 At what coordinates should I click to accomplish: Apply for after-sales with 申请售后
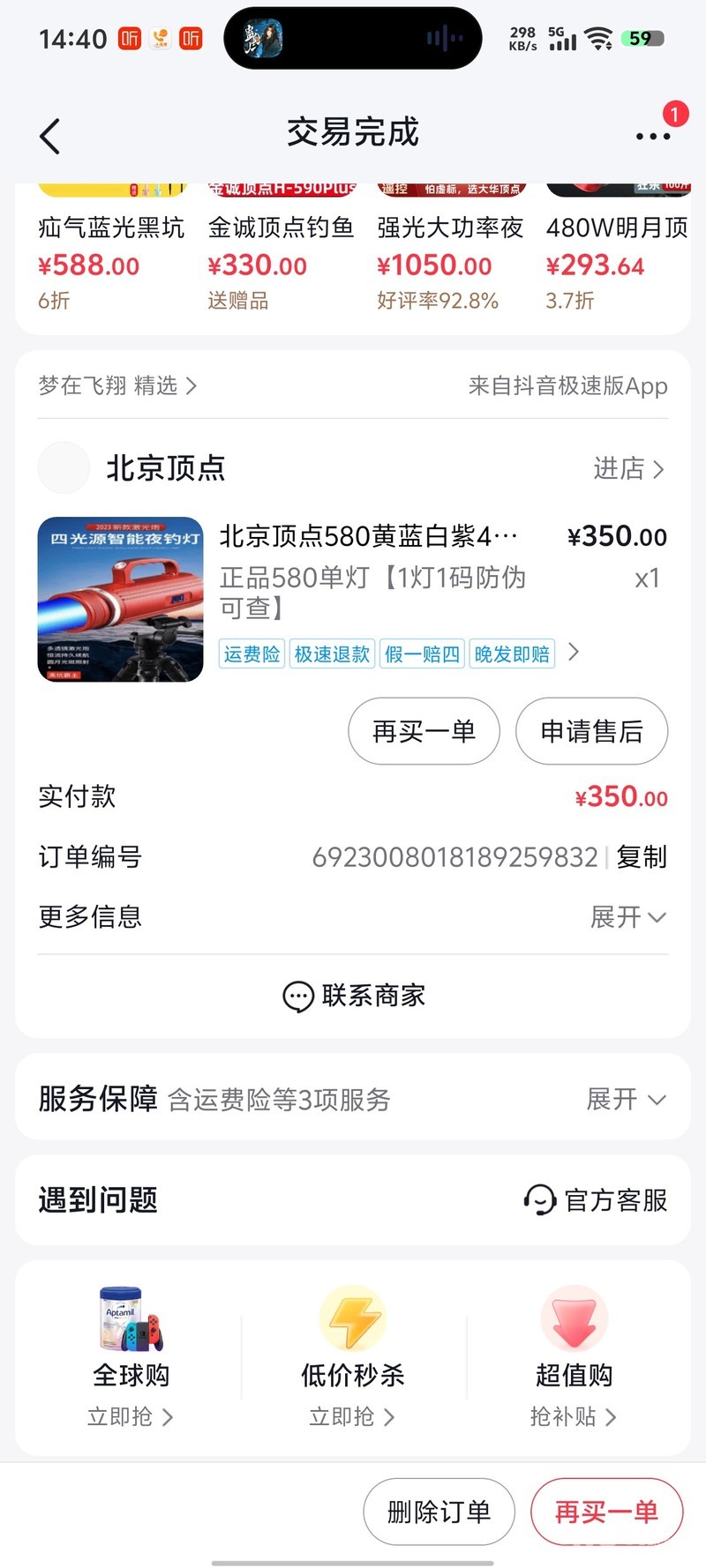pyautogui.click(x=591, y=731)
